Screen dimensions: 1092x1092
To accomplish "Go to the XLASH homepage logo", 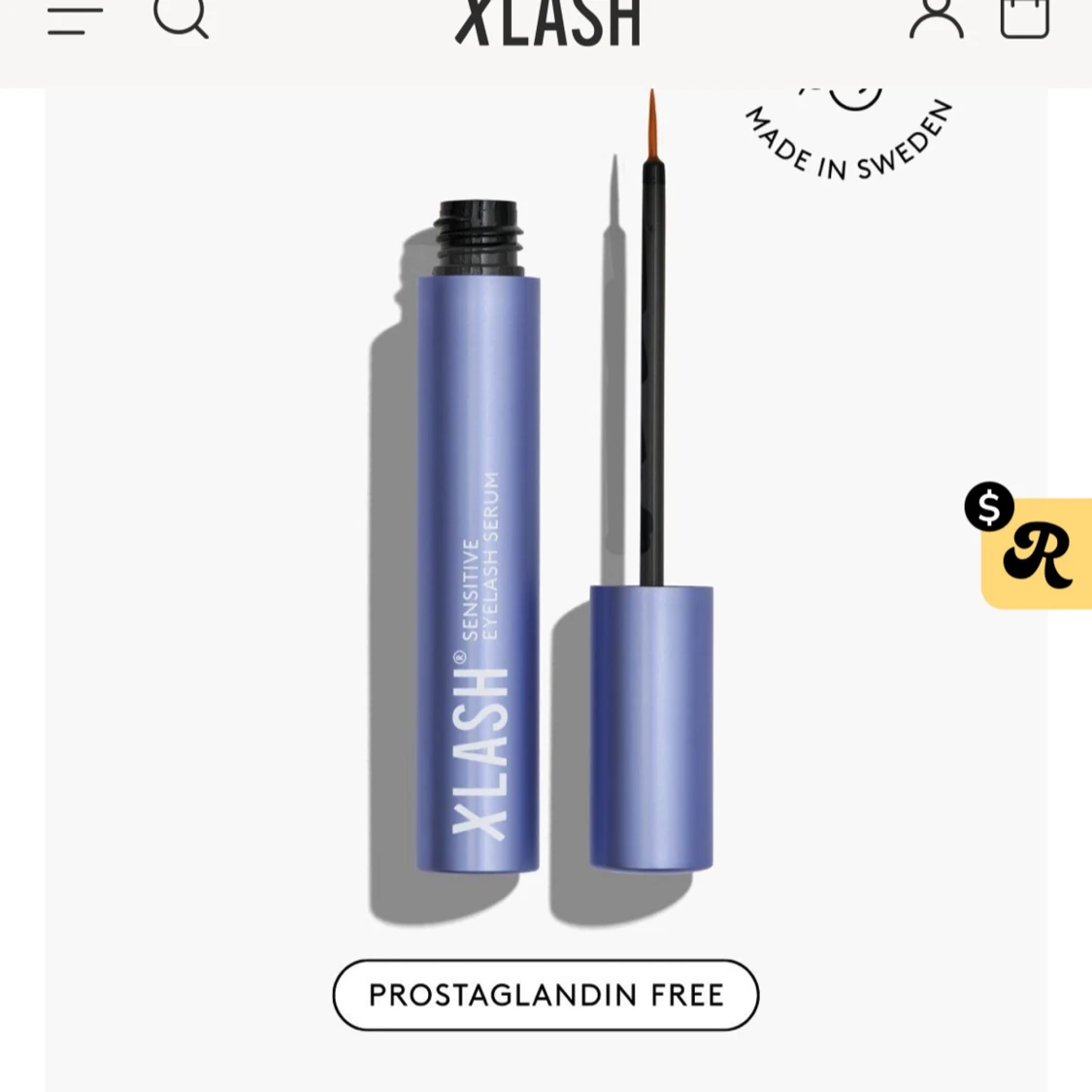I will [547, 21].
